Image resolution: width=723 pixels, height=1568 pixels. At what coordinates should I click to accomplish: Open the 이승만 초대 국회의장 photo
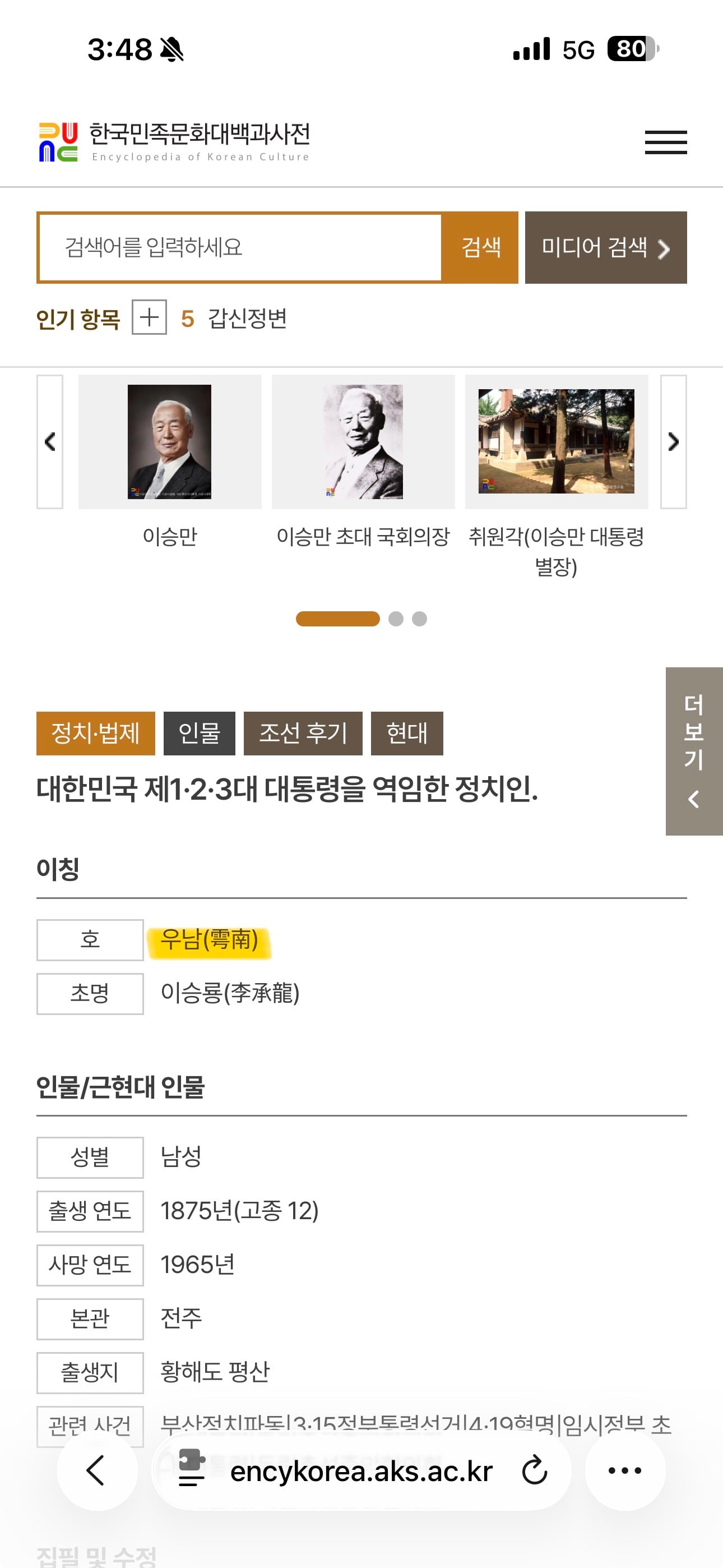point(363,442)
